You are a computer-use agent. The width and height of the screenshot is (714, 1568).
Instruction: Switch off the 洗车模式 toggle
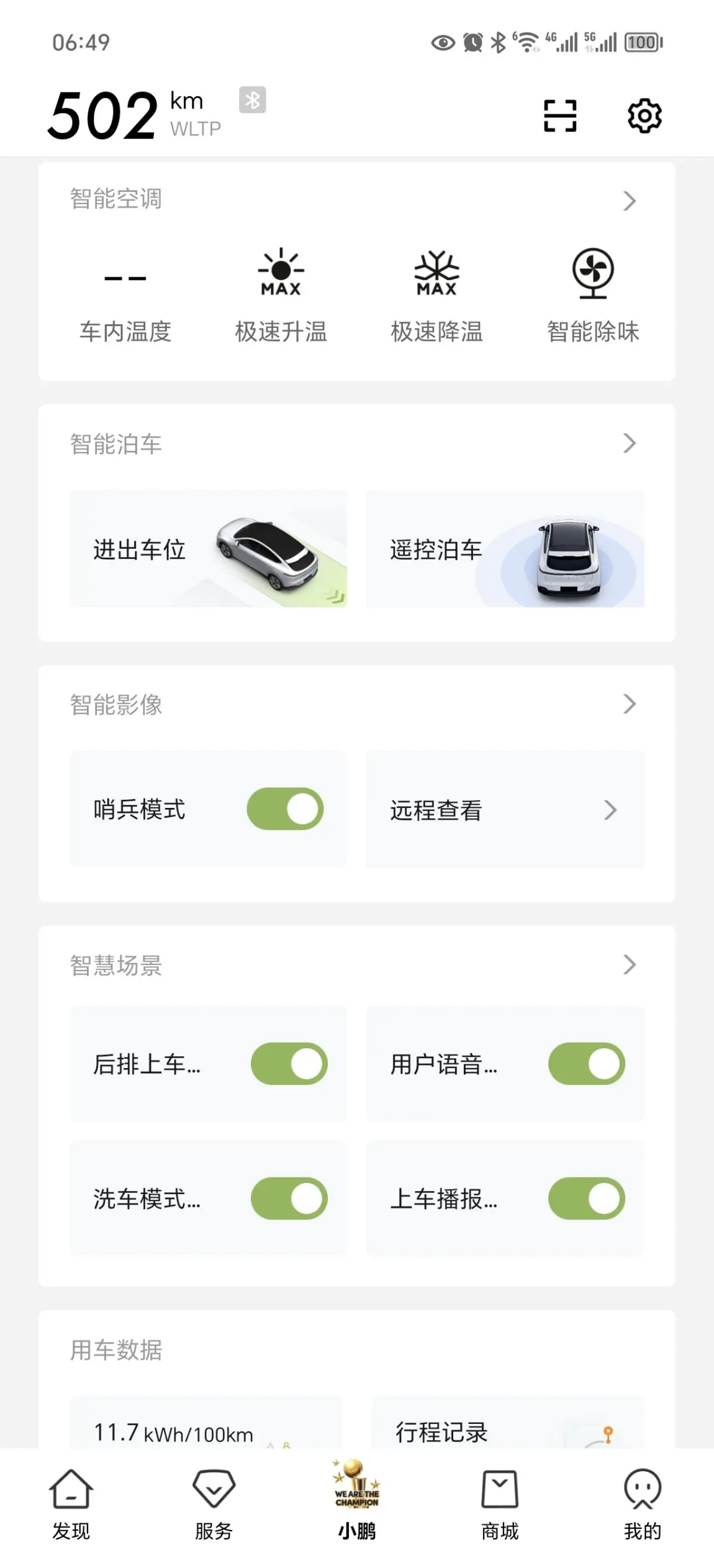(x=289, y=1198)
